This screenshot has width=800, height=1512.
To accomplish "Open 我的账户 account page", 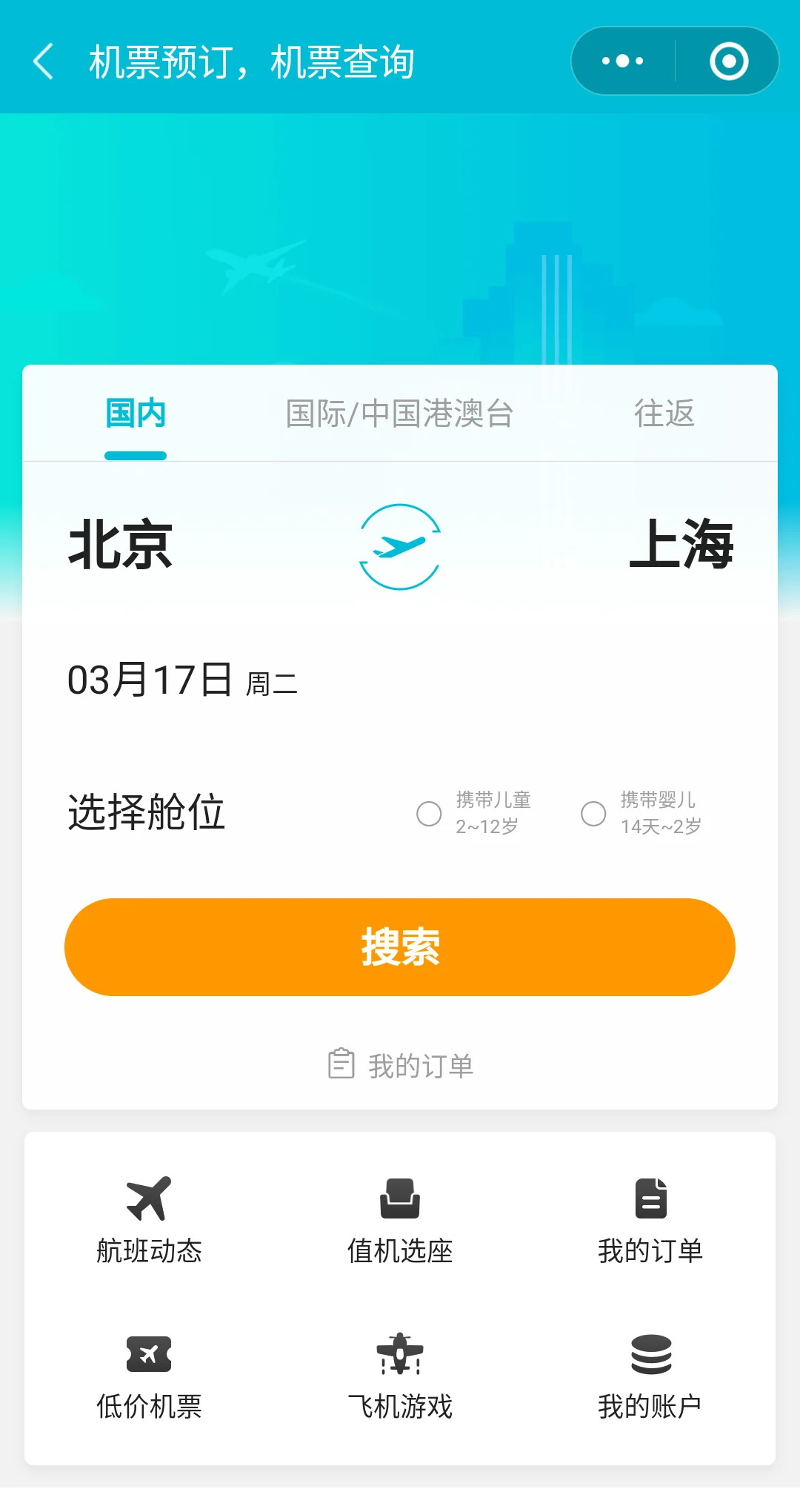I will 650,1376.
